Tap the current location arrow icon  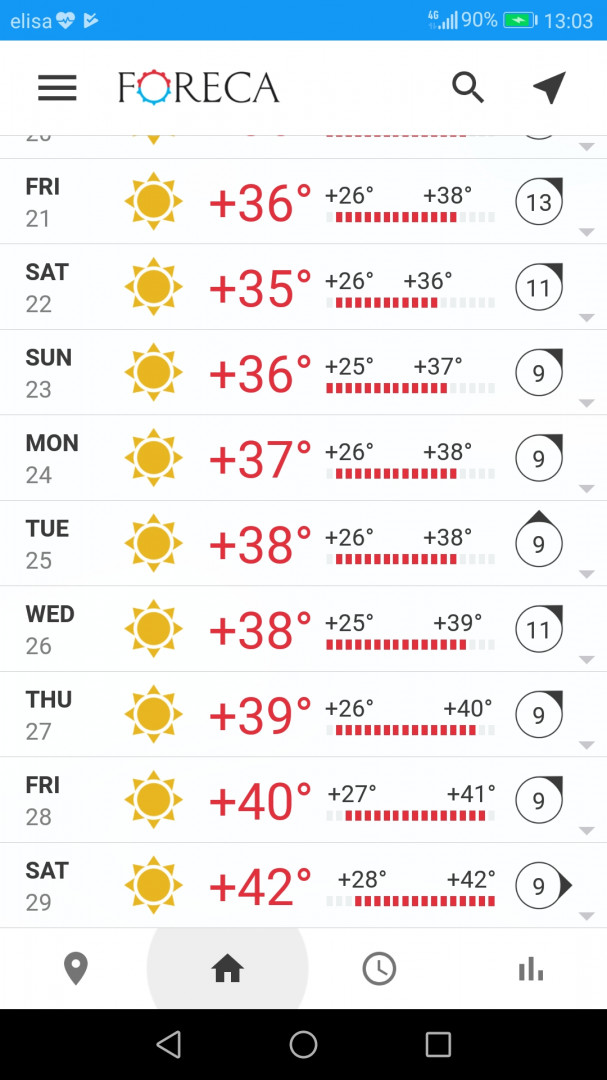(x=549, y=88)
